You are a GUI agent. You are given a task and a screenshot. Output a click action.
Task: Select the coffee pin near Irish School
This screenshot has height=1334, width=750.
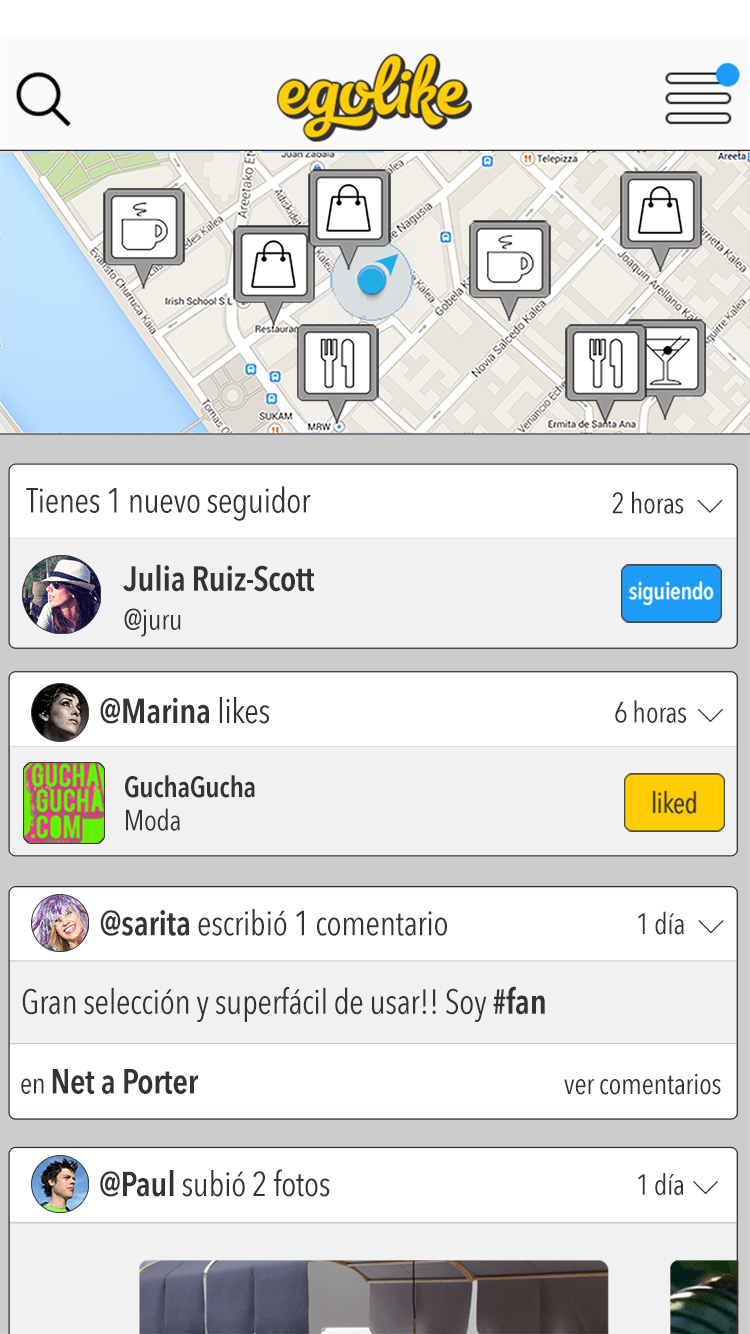(144, 232)
